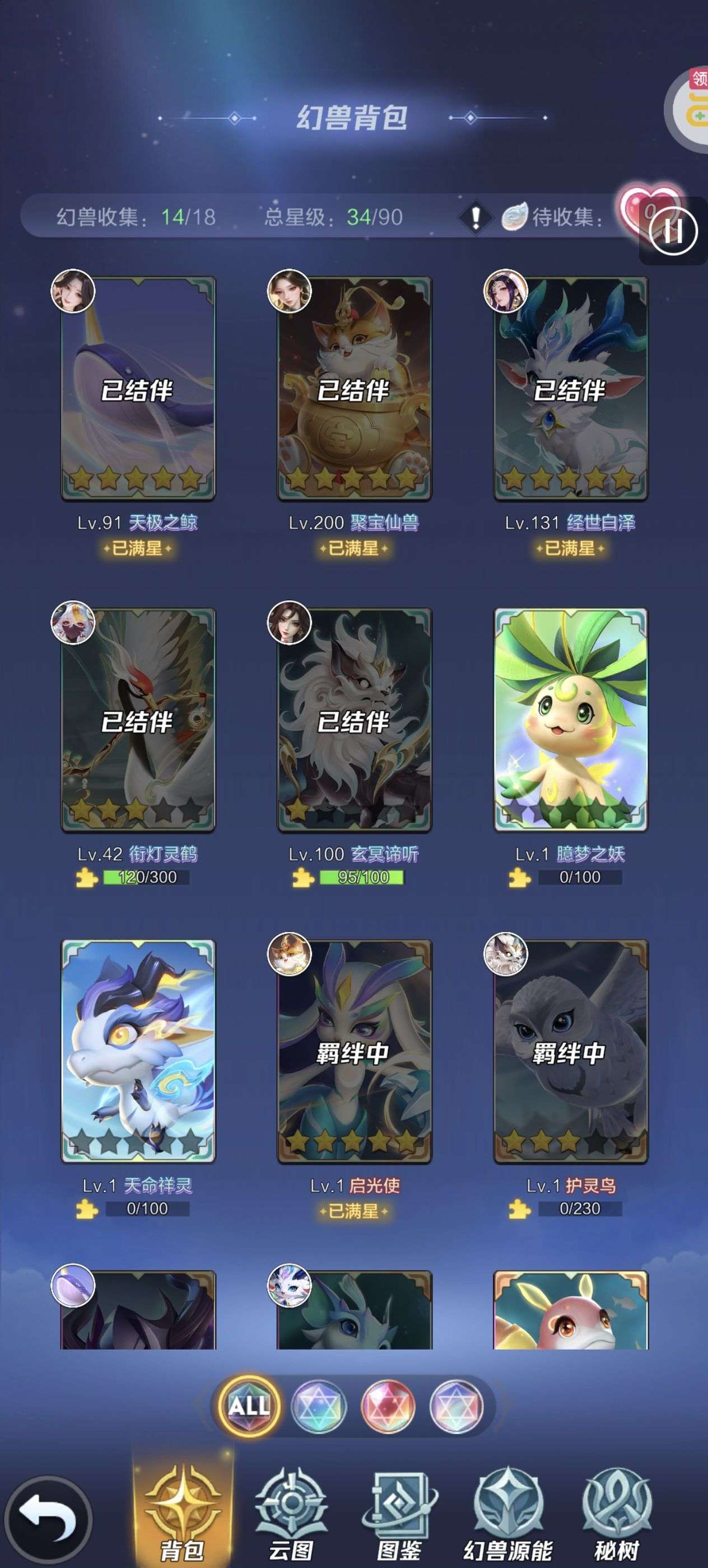Switch to the 云图 tab

point(291,1514)
